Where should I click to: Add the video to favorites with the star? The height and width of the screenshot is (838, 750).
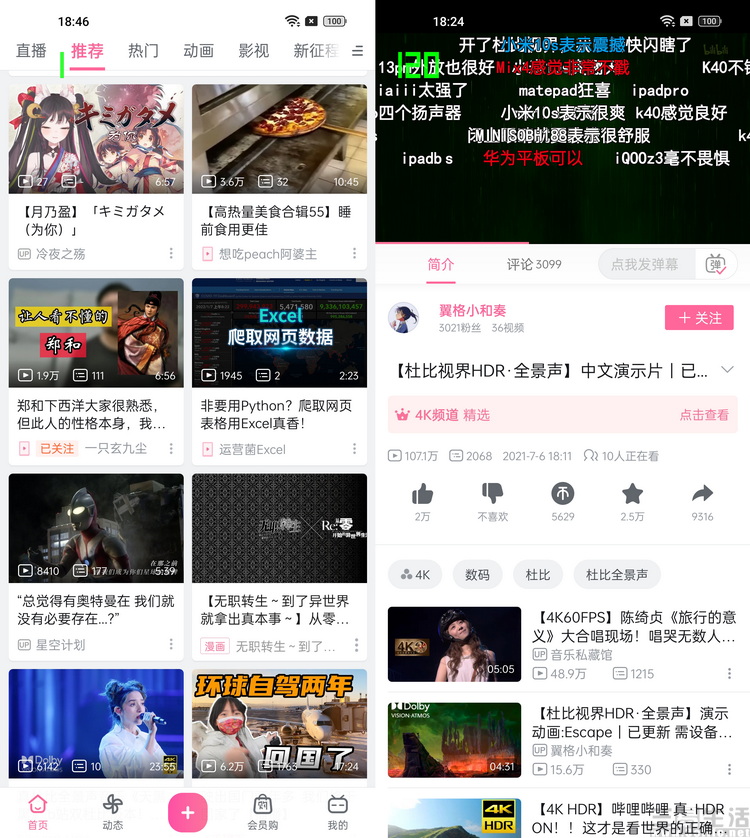(x=632, y=494)
